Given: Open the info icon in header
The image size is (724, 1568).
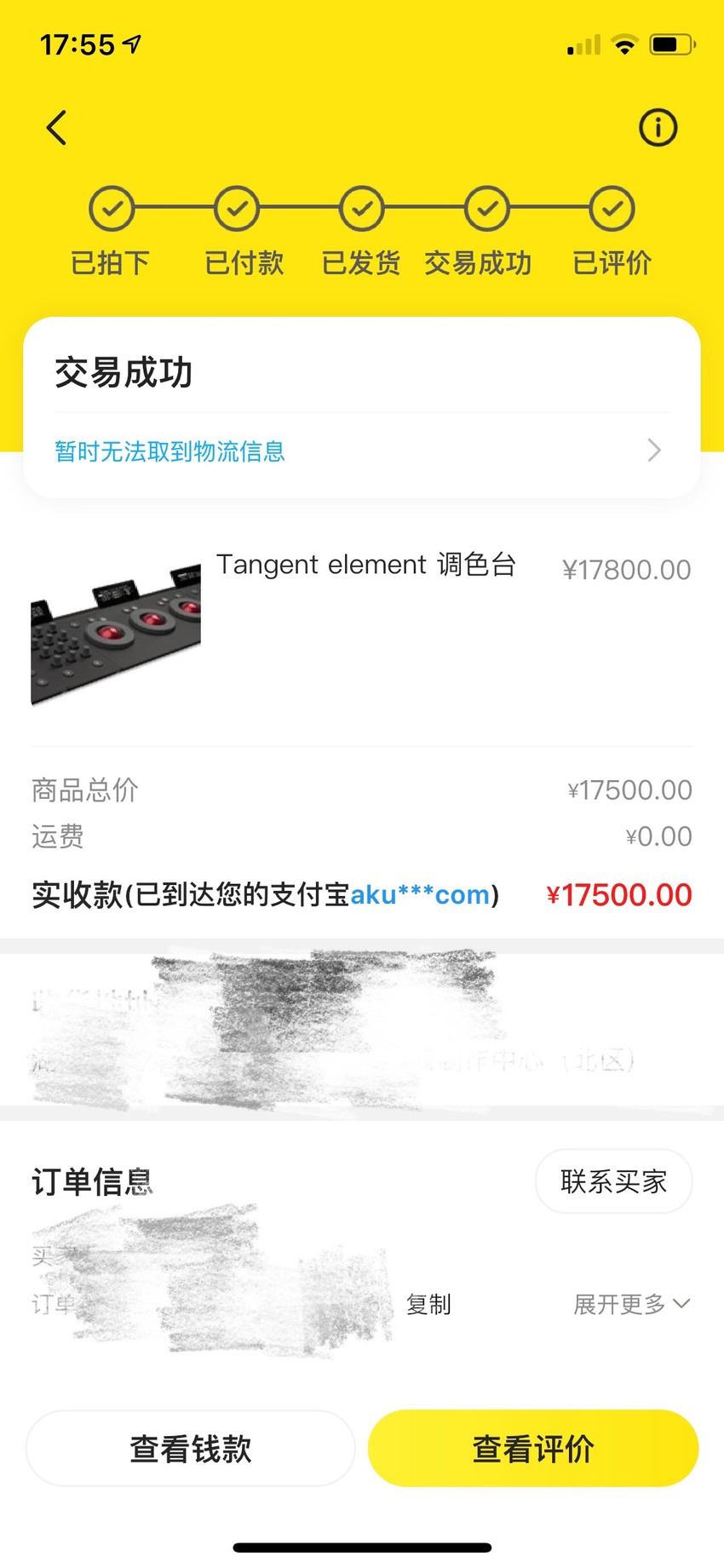Looking at the screenshot, I should tap(658, 128).
